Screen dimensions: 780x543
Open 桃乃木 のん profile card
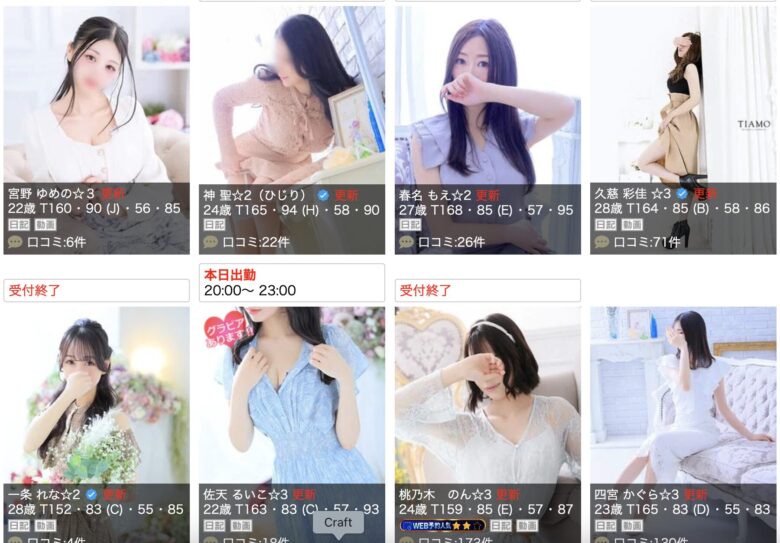point(487,400)
